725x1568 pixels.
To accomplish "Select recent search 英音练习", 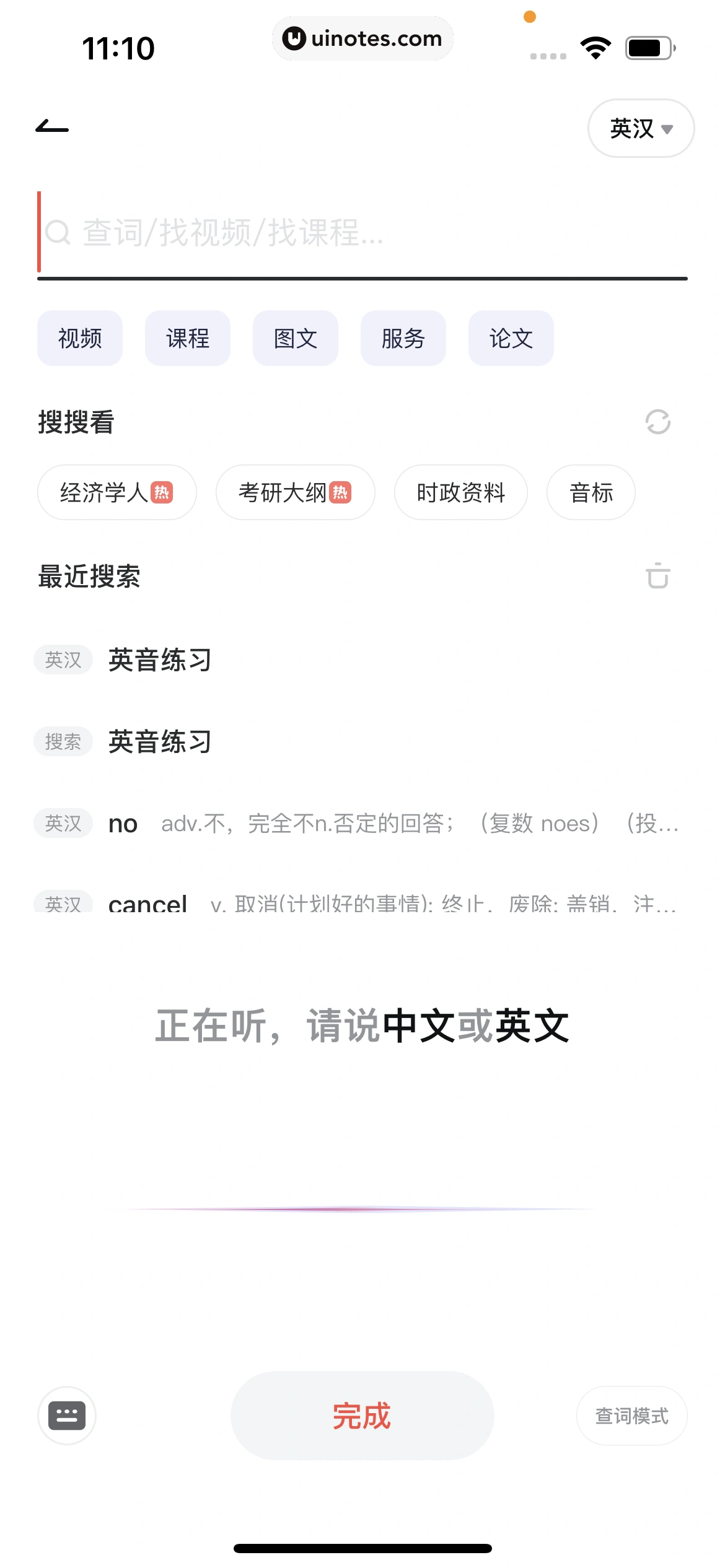I will coord(160,660).
